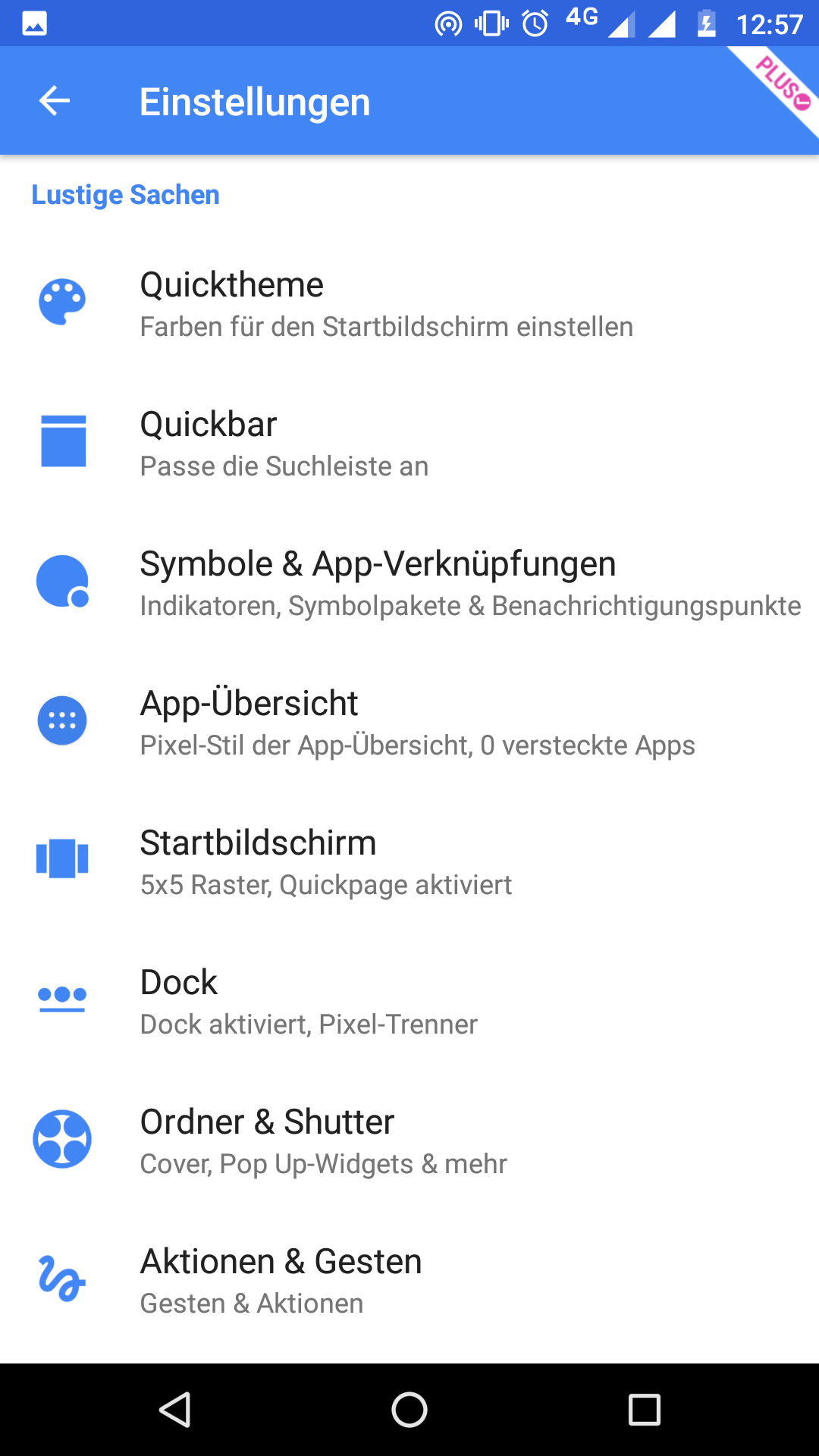Open Symbole & App-Verknüpfungen
Screen dimensions: 819x1456
409,584
